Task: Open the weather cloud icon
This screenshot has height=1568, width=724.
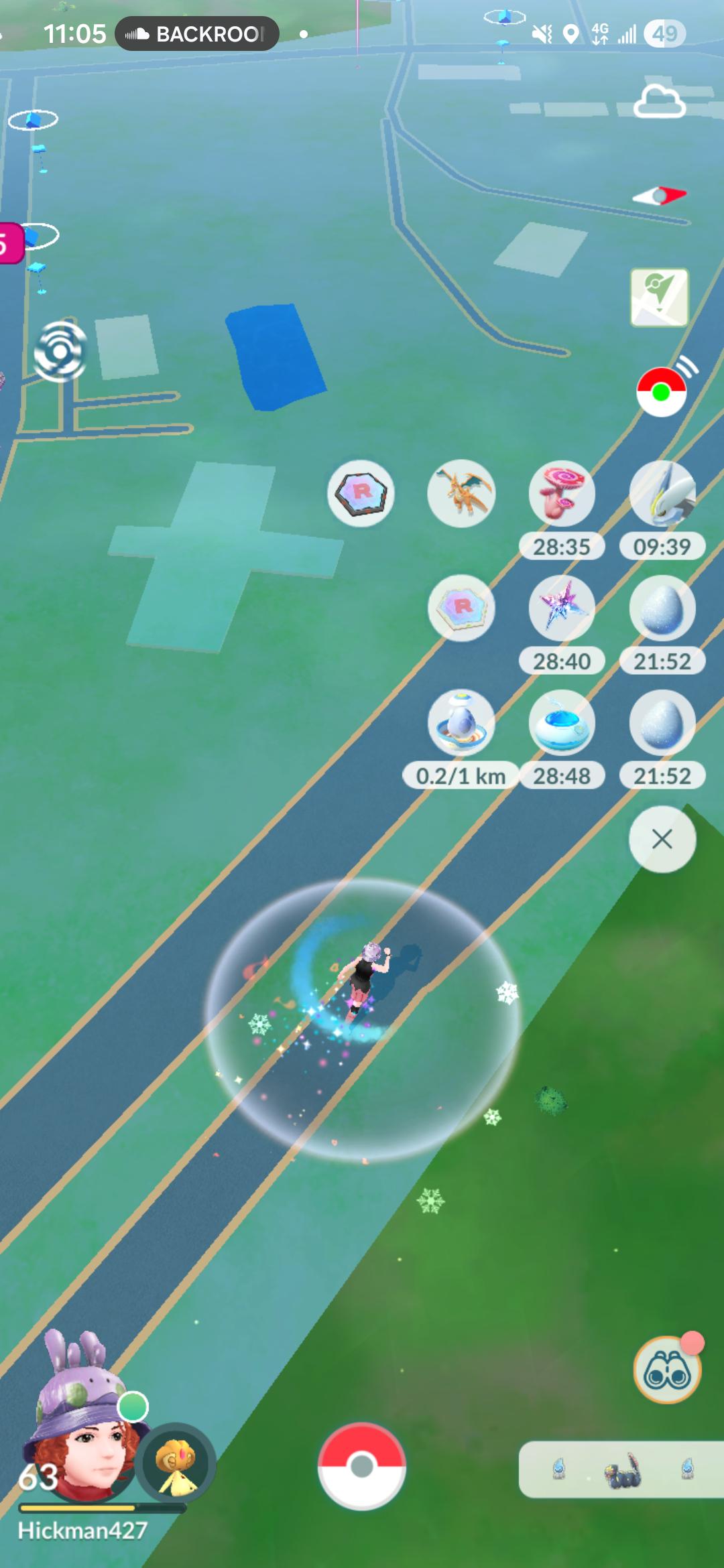Action: [659, 102]
